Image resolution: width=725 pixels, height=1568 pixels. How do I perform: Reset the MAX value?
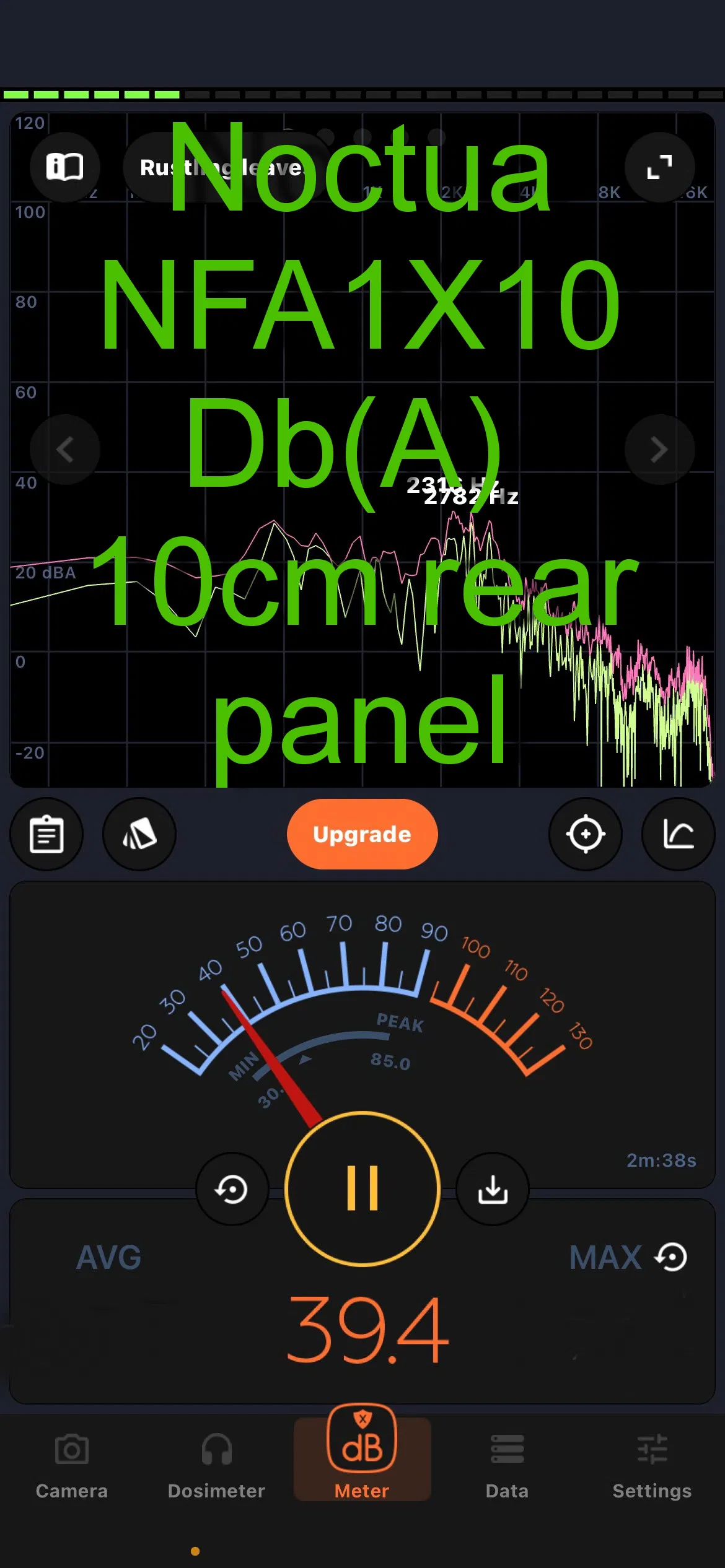[x=672, y=1257]
